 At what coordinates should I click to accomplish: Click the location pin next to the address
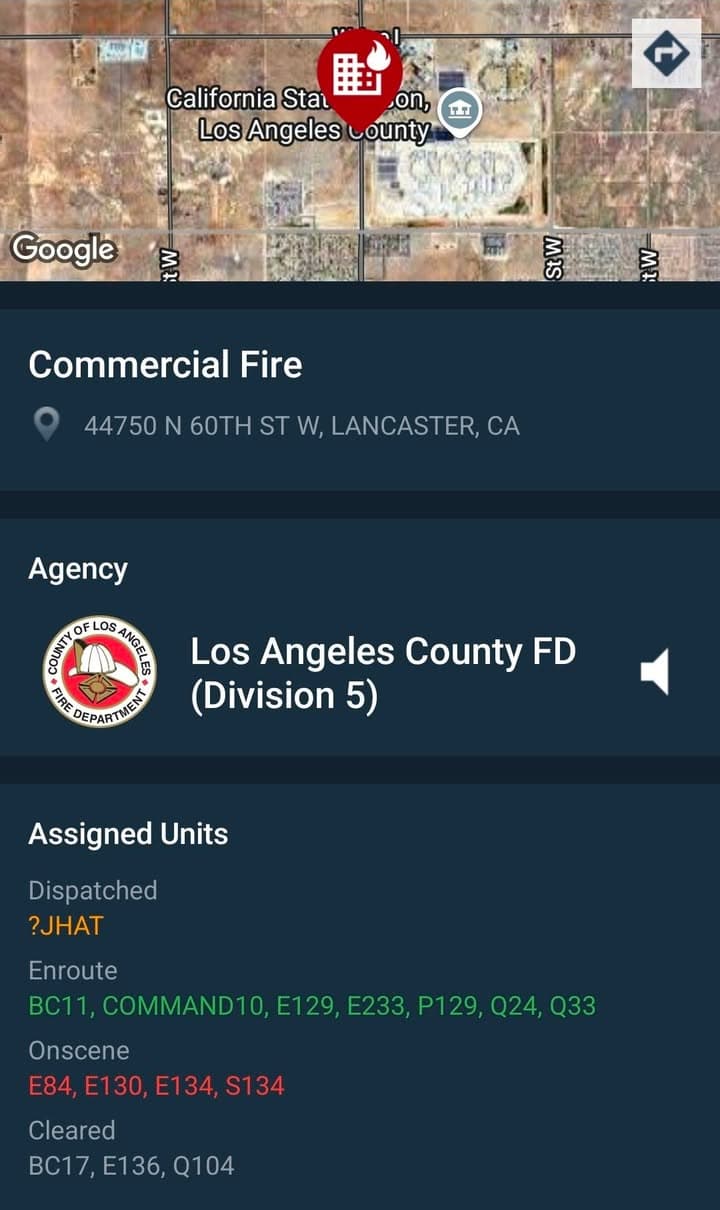point(47,424)
